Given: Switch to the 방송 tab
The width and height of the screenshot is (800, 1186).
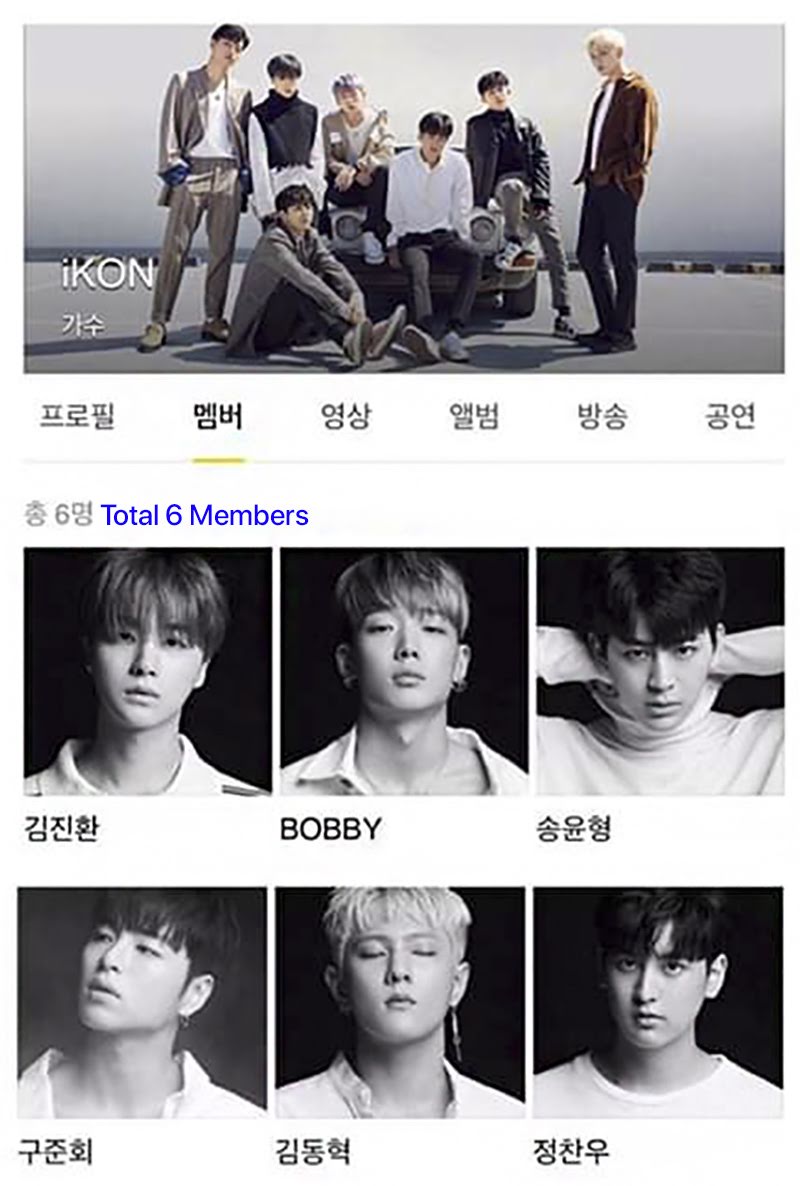Looking at the screenshot, I should point(602,417).
